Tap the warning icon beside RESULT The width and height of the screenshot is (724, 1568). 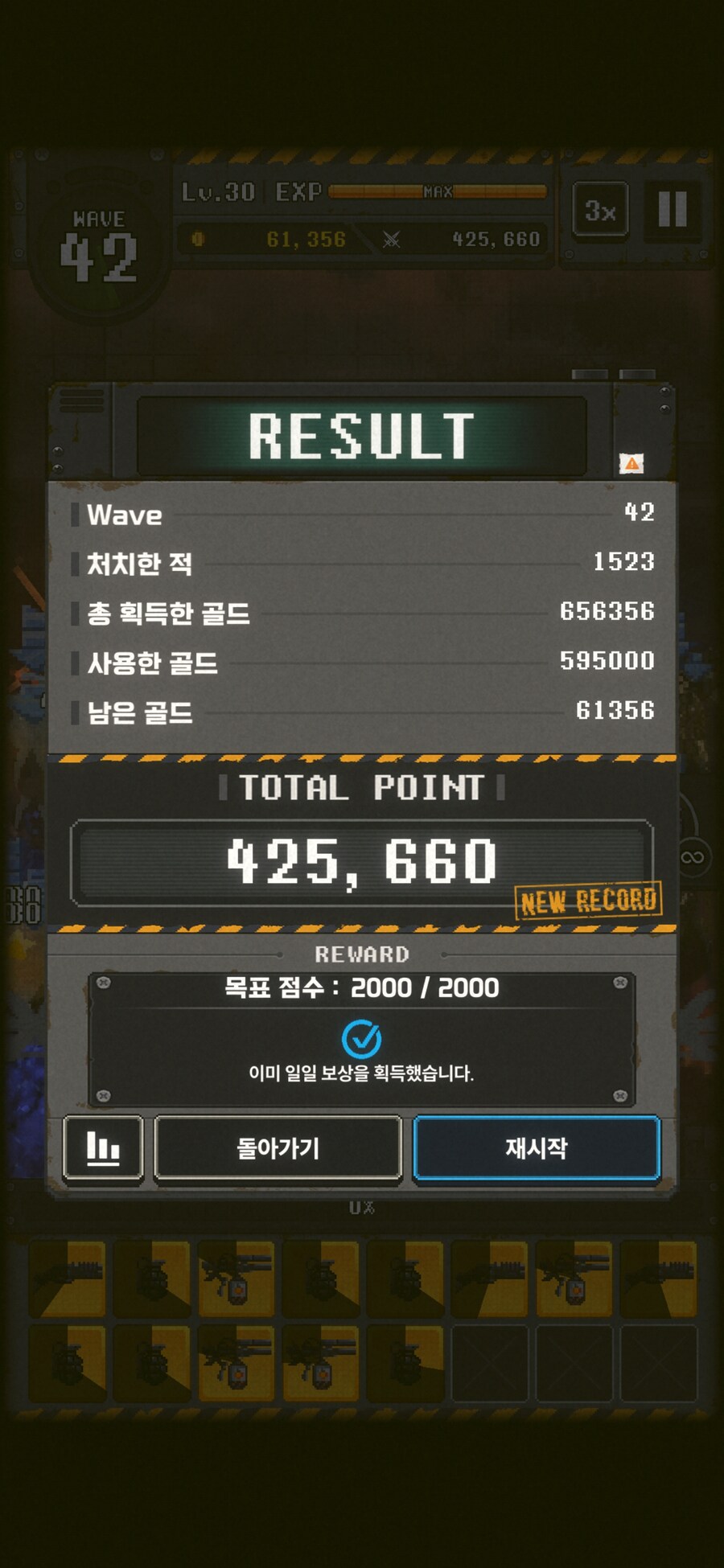(x=631, y=463)
